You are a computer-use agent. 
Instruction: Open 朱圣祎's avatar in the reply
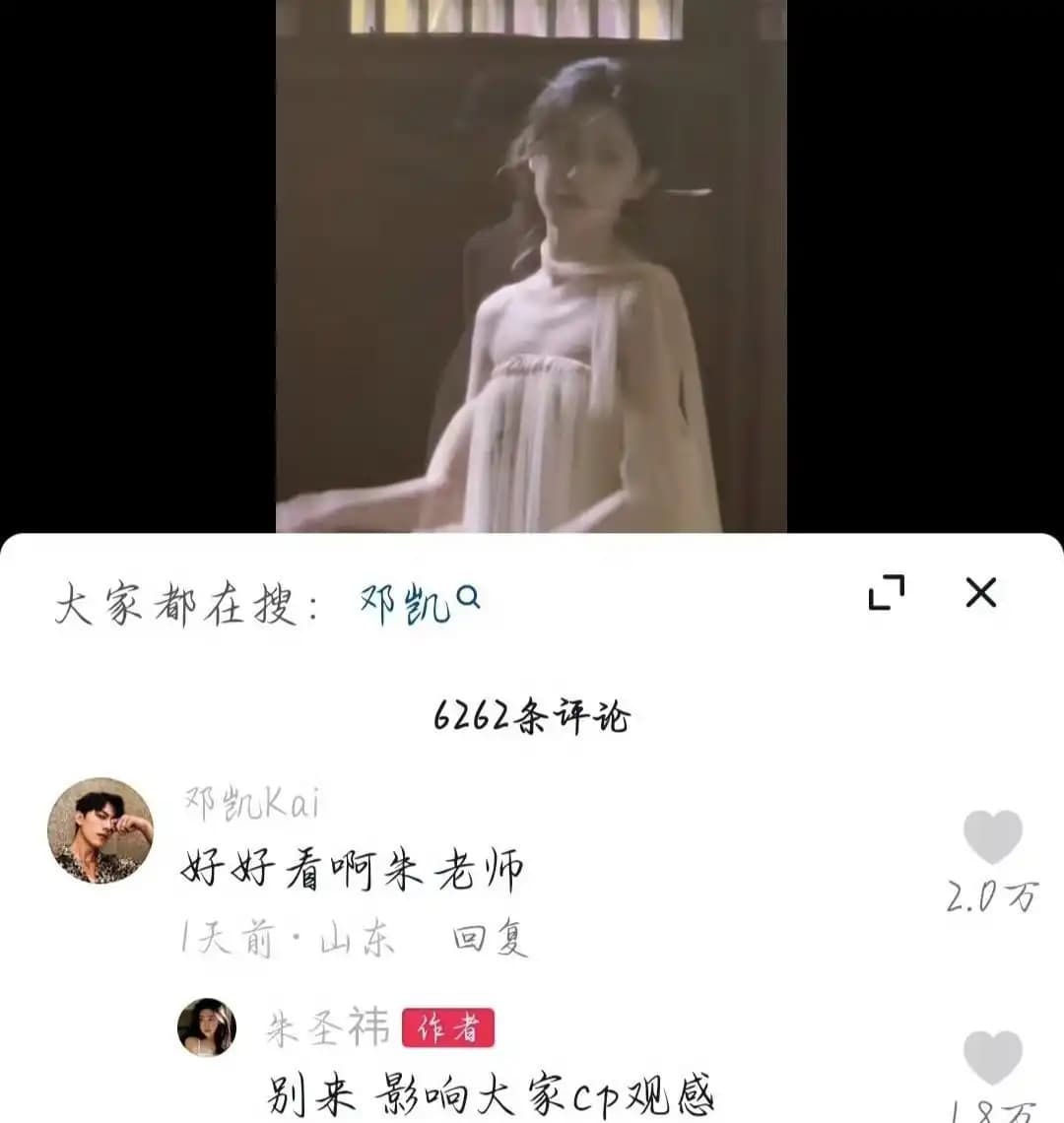click(x=207, y=1027)
